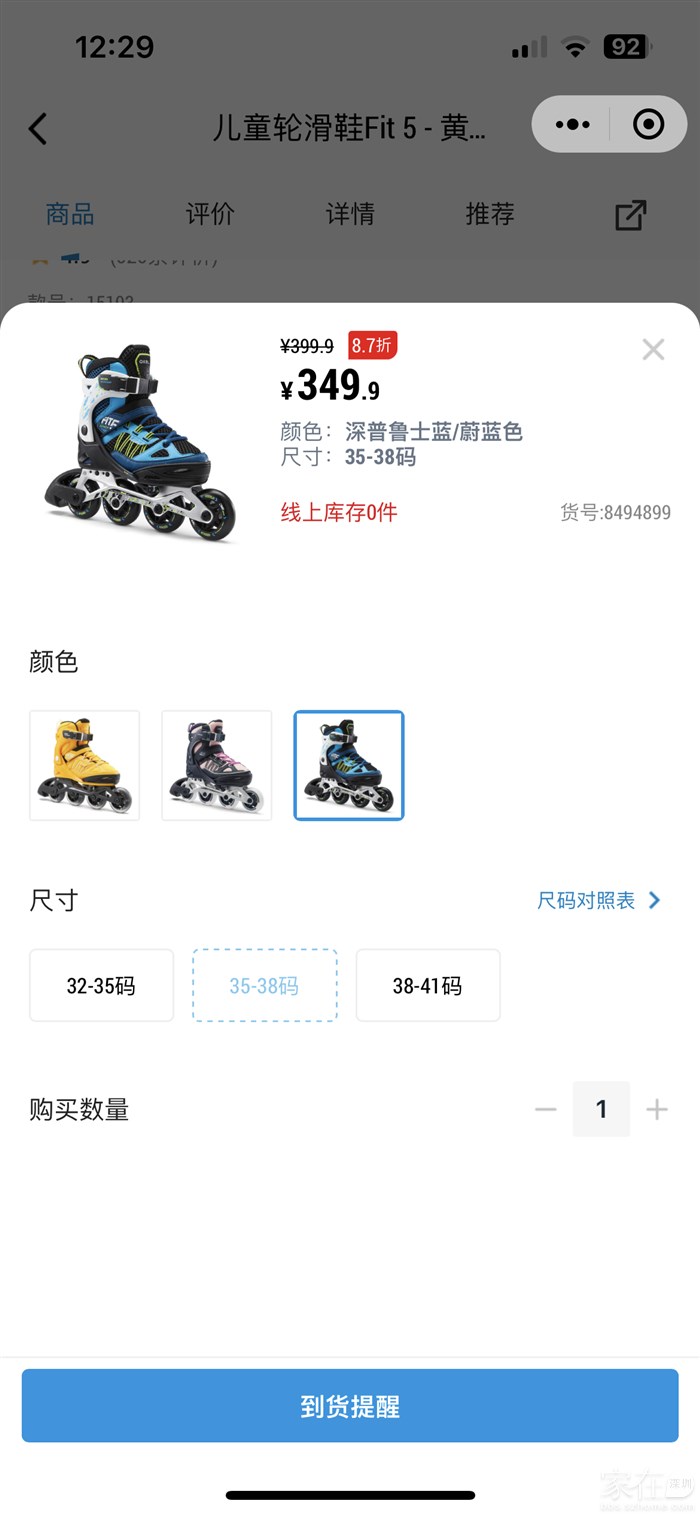Decrease purchase quantity with minus

[x=545, y=1109]
